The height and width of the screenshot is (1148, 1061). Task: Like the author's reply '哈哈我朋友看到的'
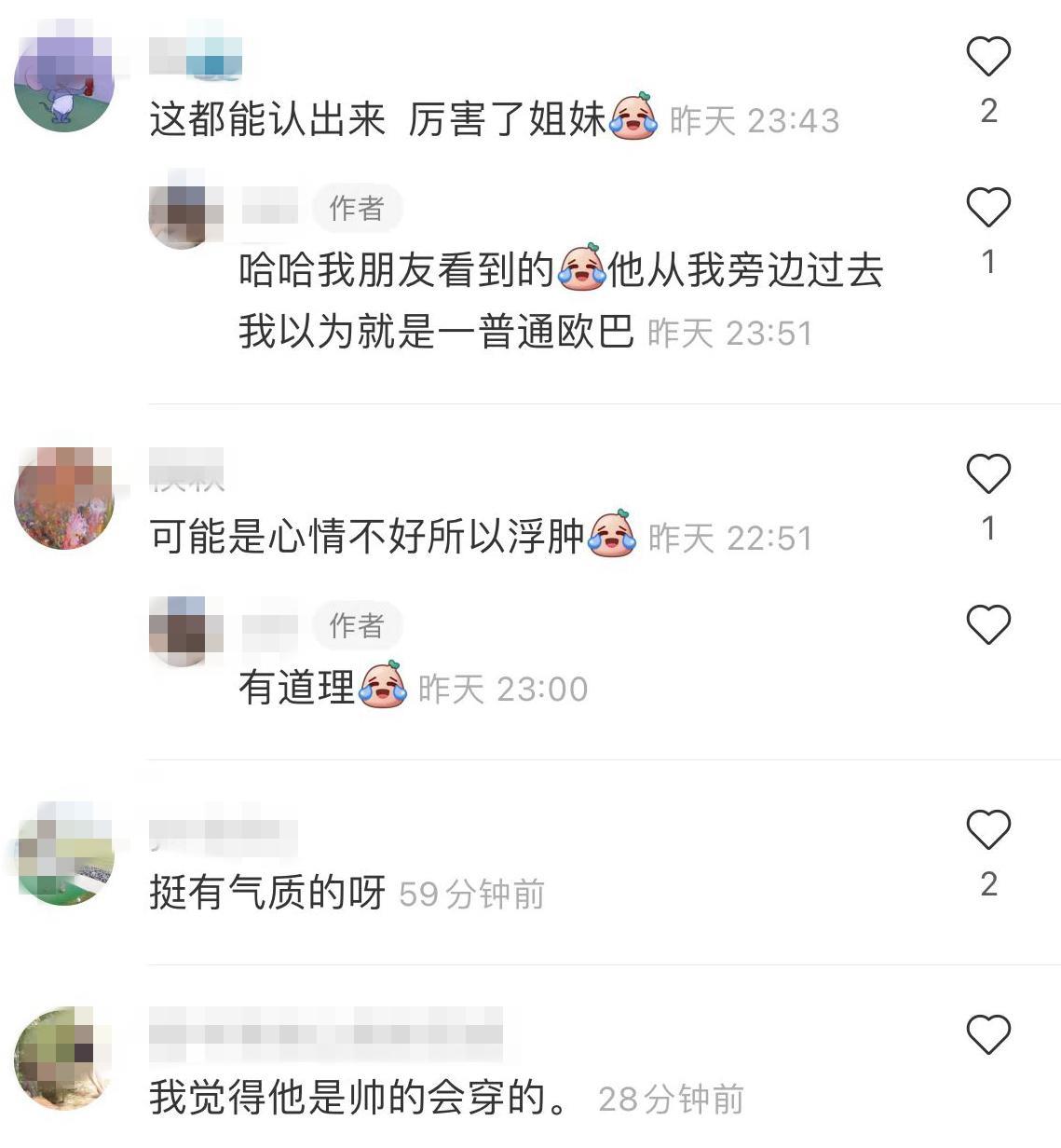(x=988, y=208)
